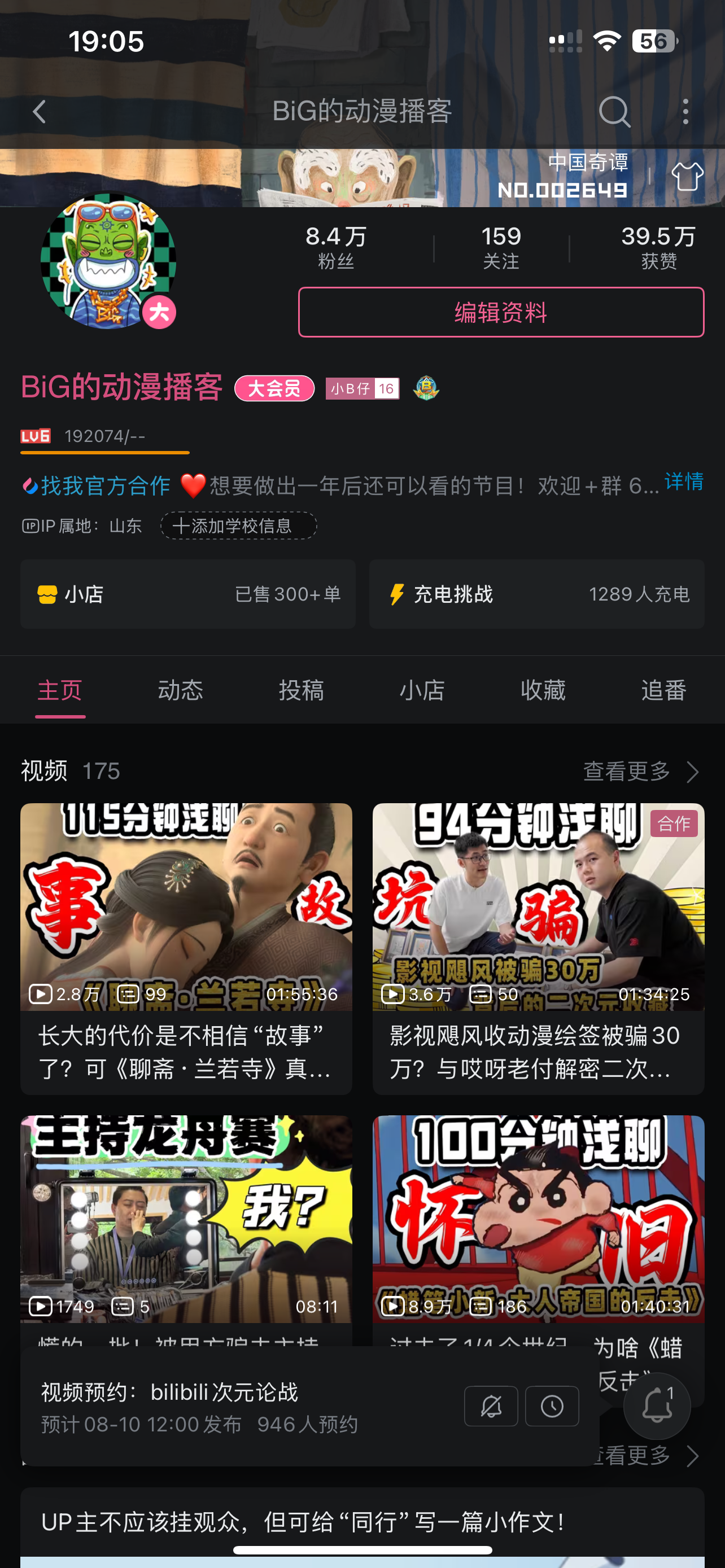Open the three-dot overflow menu
The image size is (725, 1568).
(685, 111)
